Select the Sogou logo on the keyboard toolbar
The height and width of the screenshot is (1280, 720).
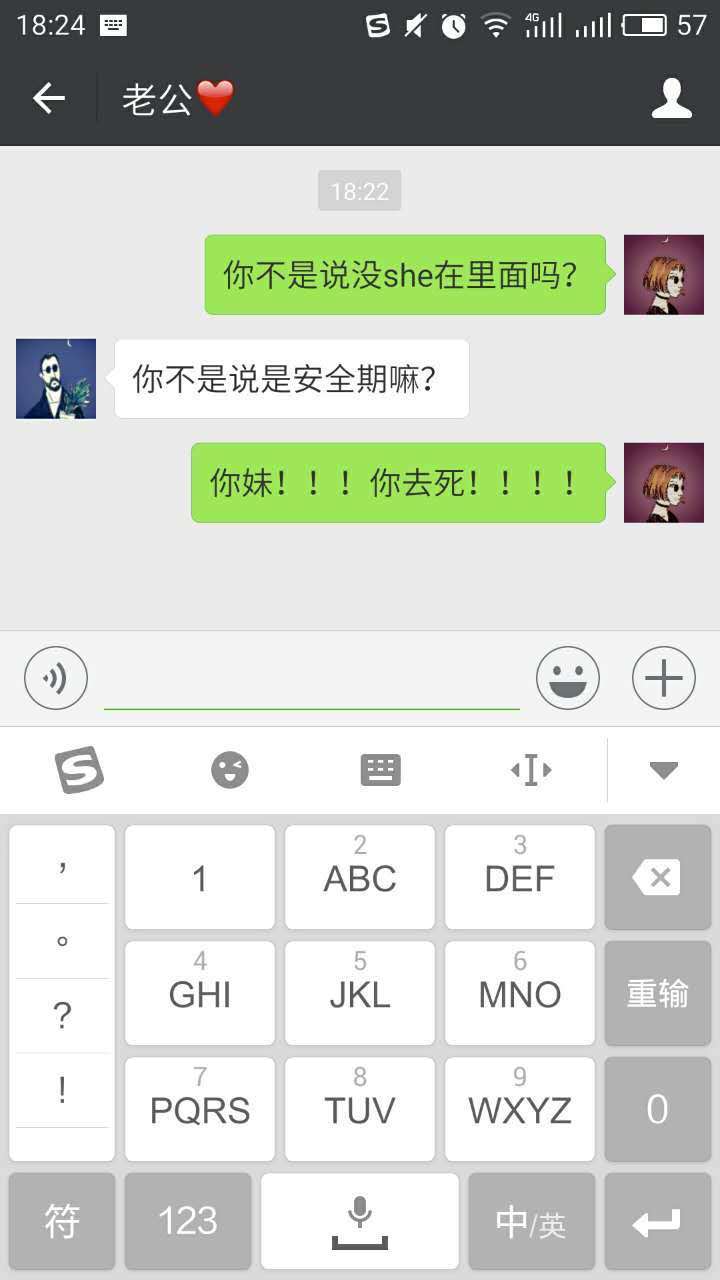78,770
